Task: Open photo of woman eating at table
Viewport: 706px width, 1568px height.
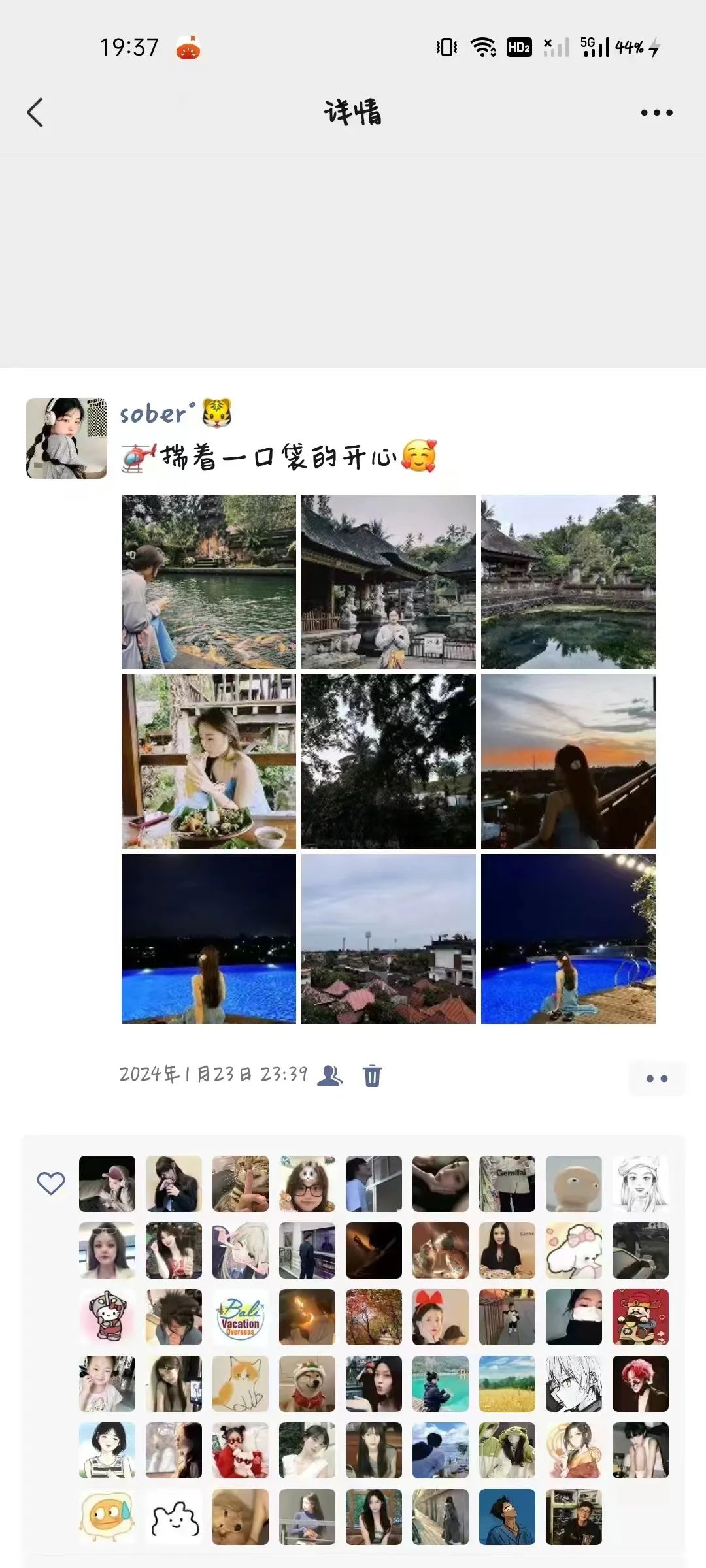Action: point(209,761)
